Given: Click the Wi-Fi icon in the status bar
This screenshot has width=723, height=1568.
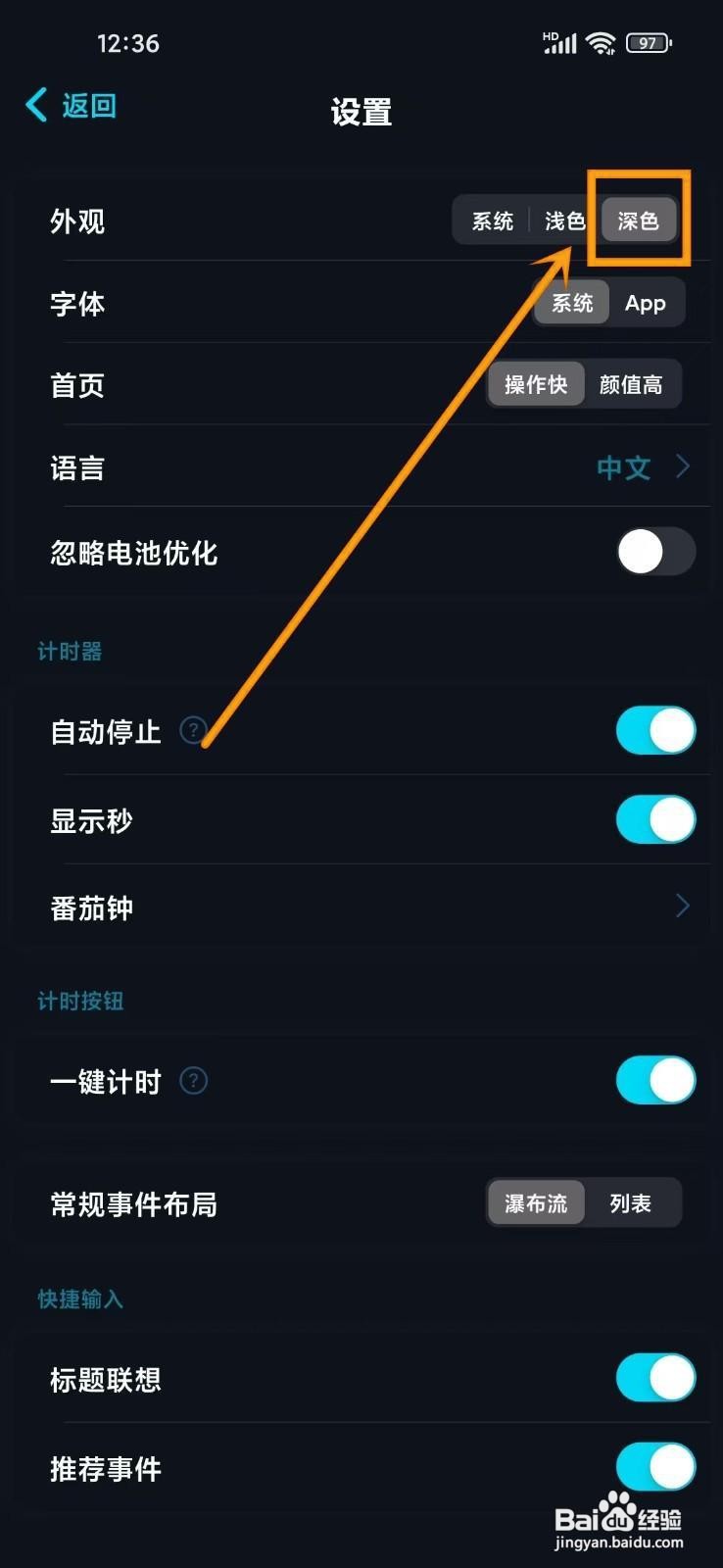Looking at the screenshot, I should coord(600,41).
